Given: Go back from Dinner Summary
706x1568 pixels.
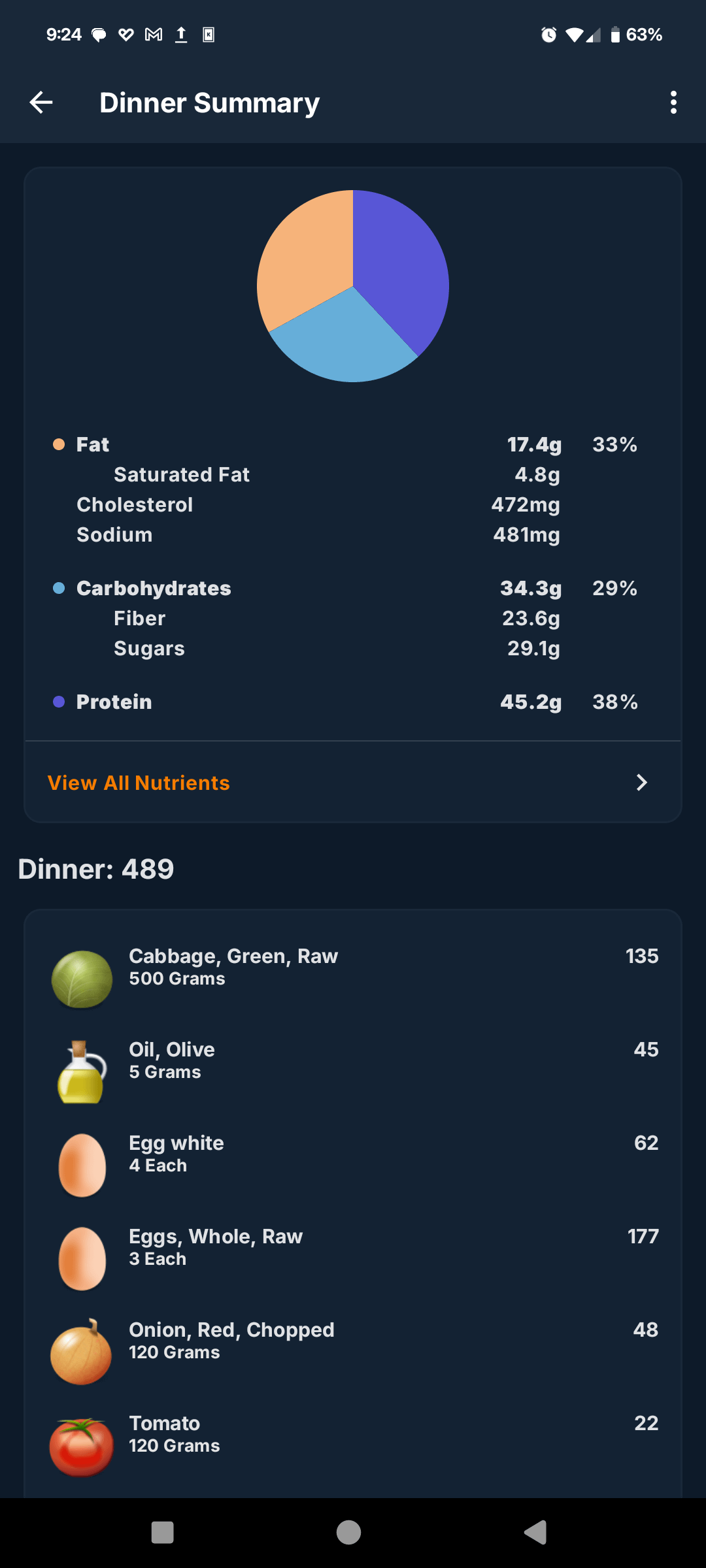Looking at the screenshot, I should pyautogui.click(x=41, y=103).
